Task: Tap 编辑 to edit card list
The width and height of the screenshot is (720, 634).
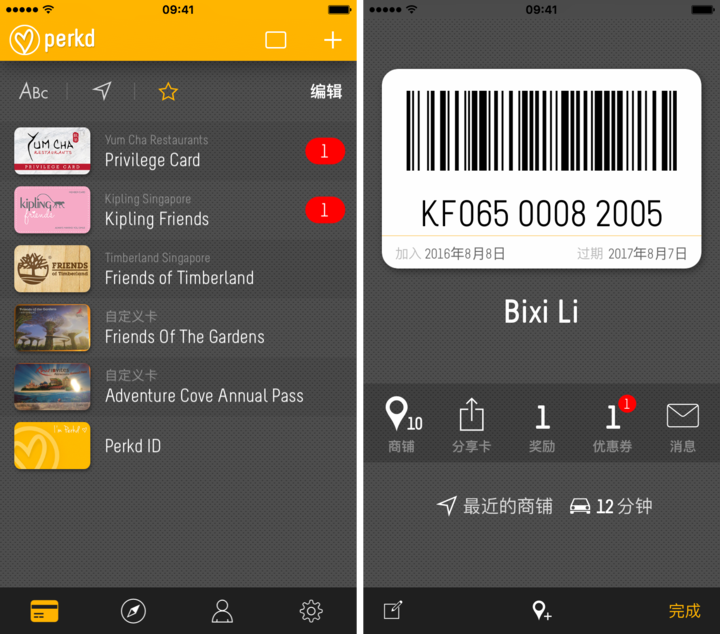Action: [326, 92]
